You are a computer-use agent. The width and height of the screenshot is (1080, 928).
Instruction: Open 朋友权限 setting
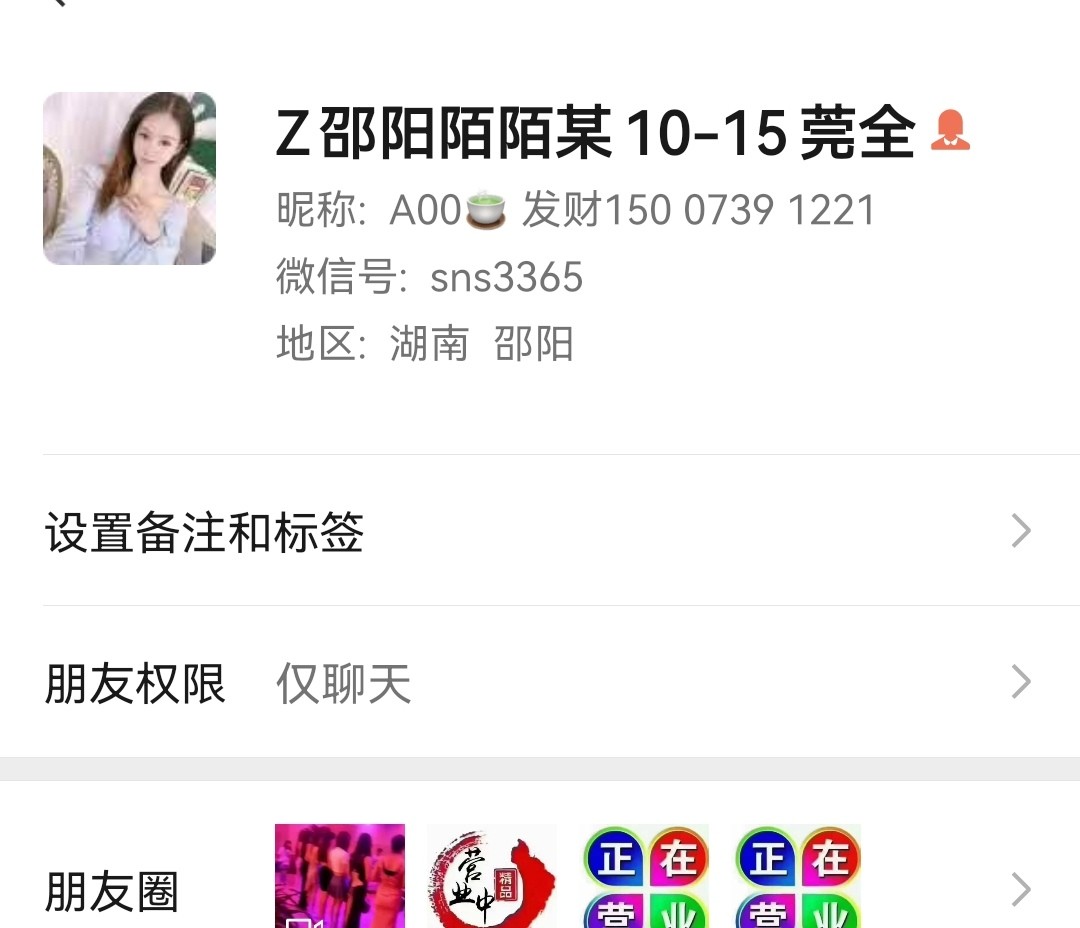(540, 683)
